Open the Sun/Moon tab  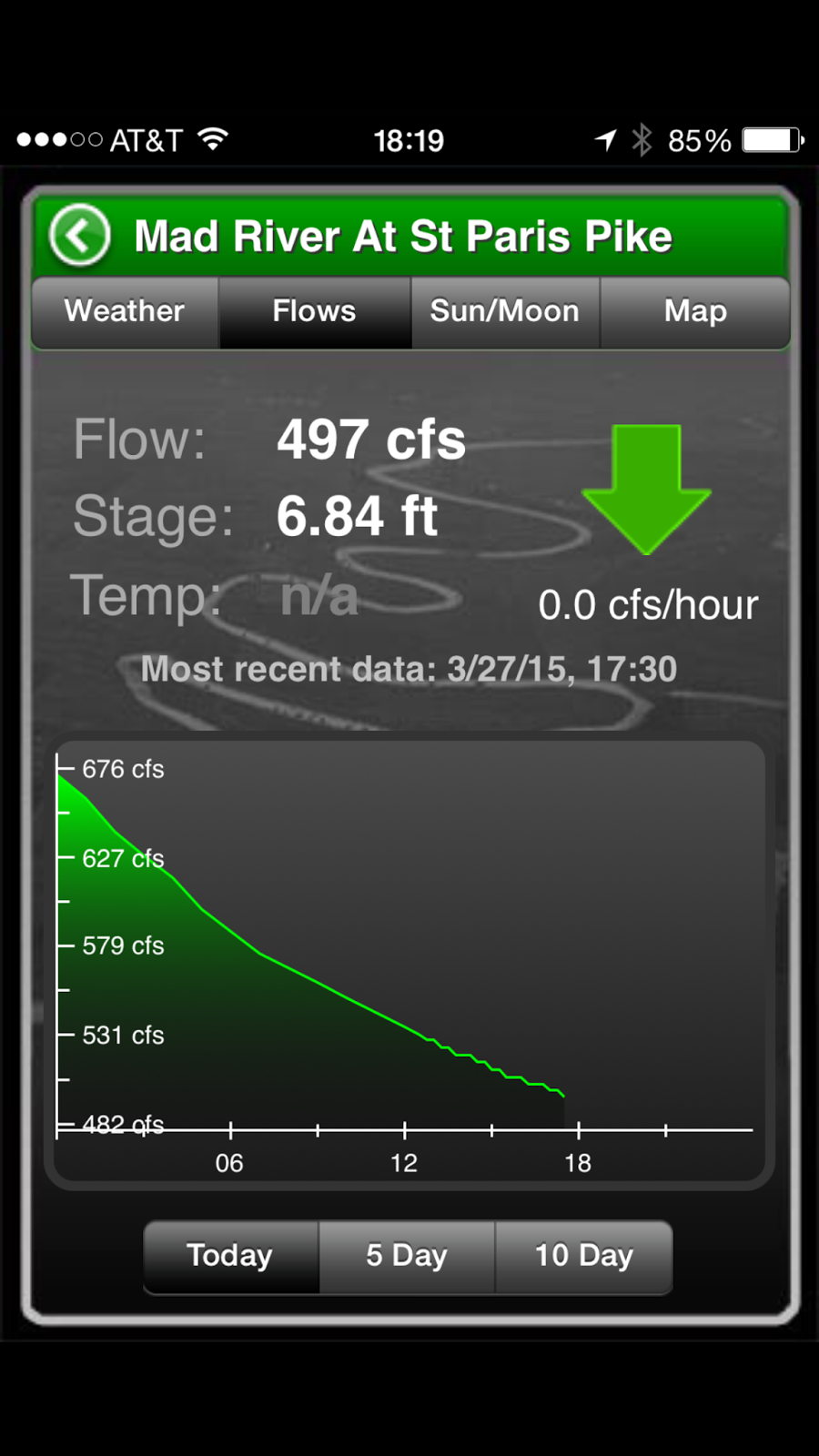coord(505,311)
